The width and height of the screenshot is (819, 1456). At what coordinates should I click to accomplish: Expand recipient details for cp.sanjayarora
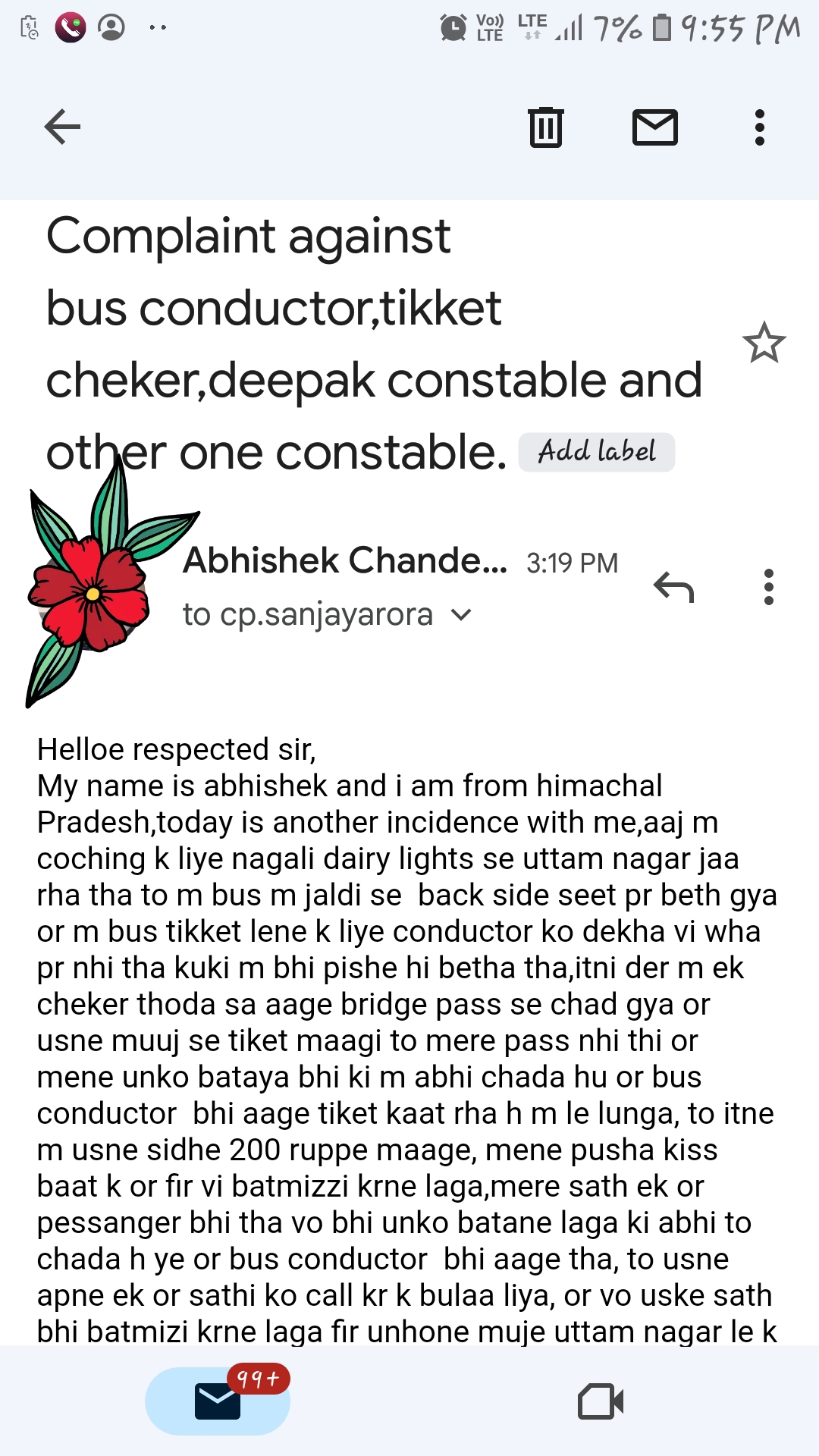pos(461,615)
